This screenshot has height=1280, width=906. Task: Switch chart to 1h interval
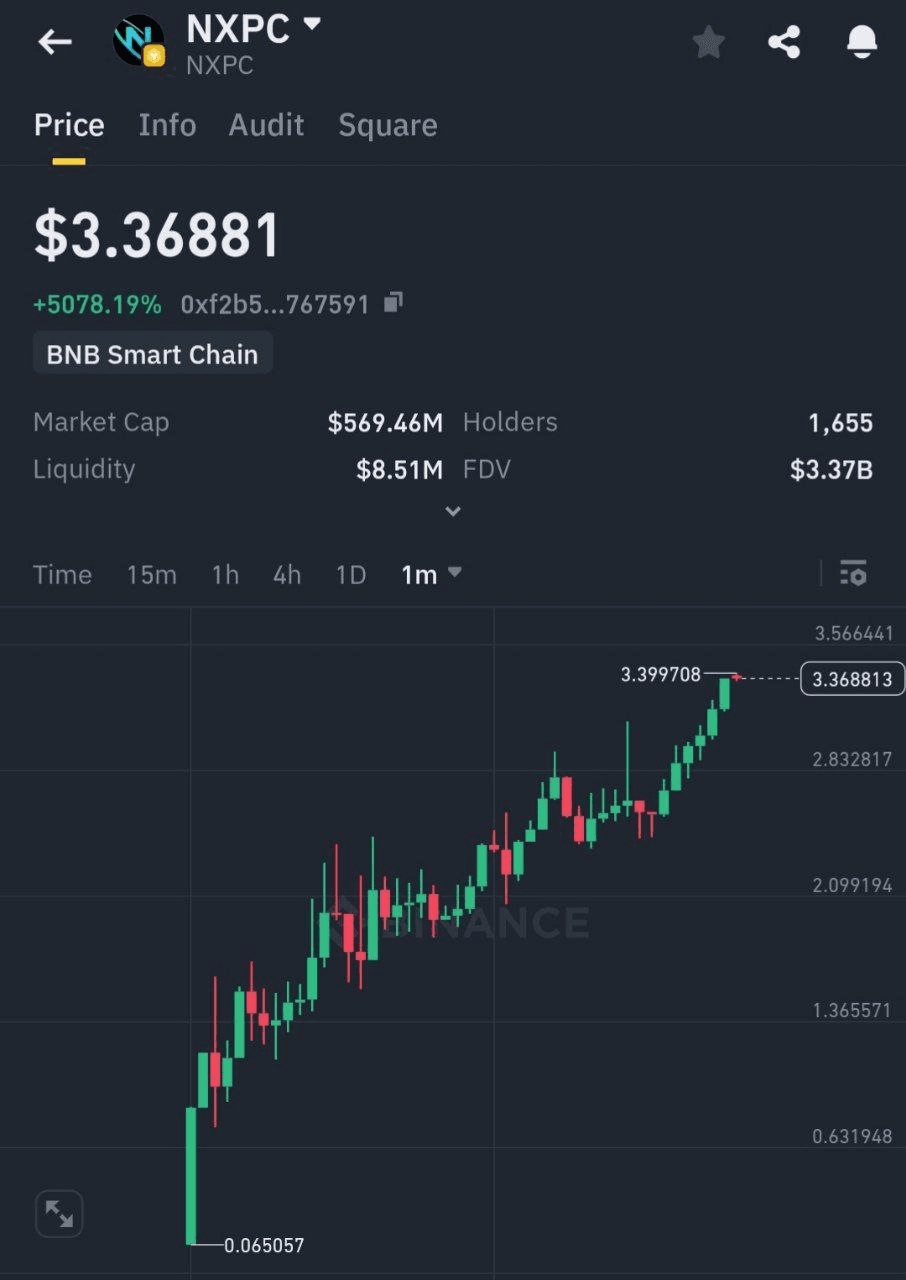point(225,574)
